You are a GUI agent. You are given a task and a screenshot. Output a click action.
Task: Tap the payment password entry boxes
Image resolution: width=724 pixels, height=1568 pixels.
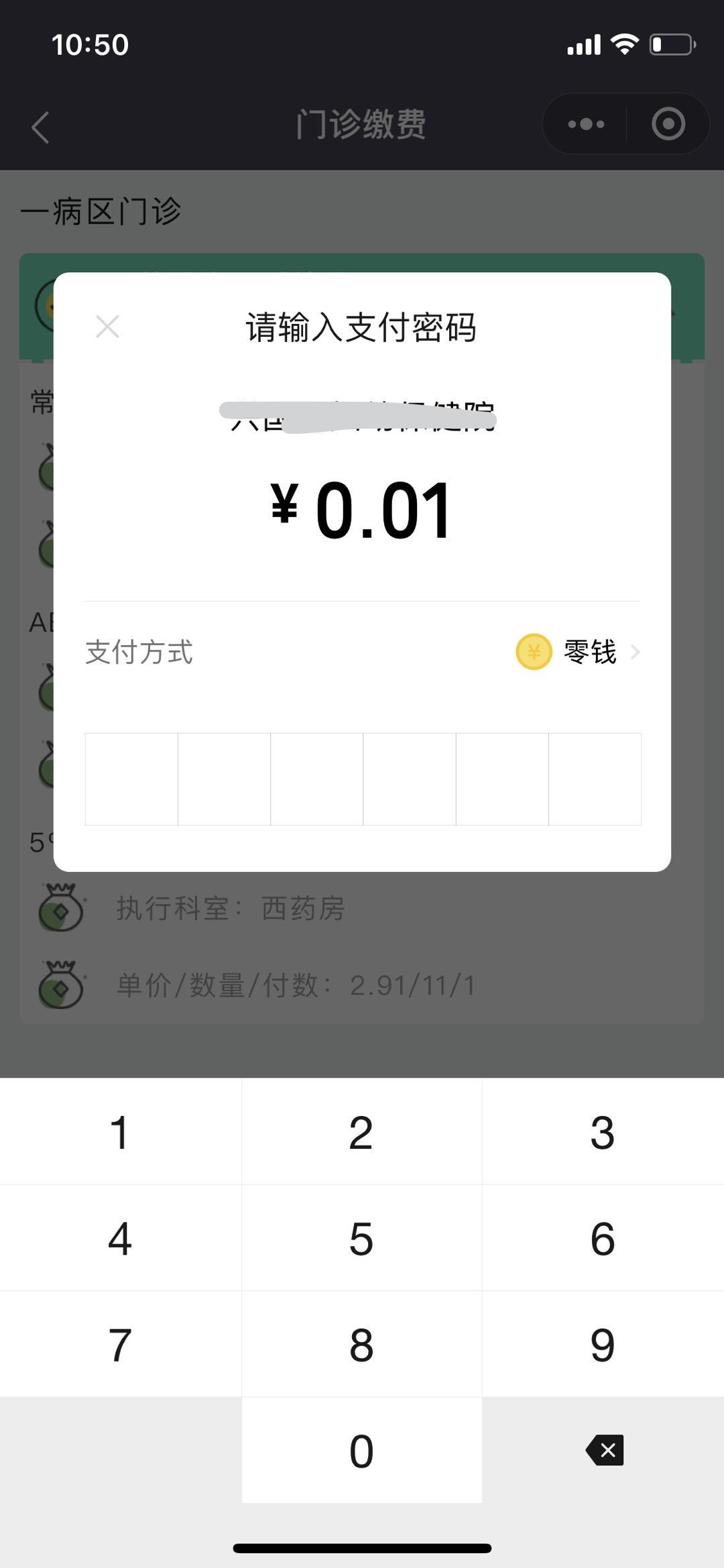363,779
